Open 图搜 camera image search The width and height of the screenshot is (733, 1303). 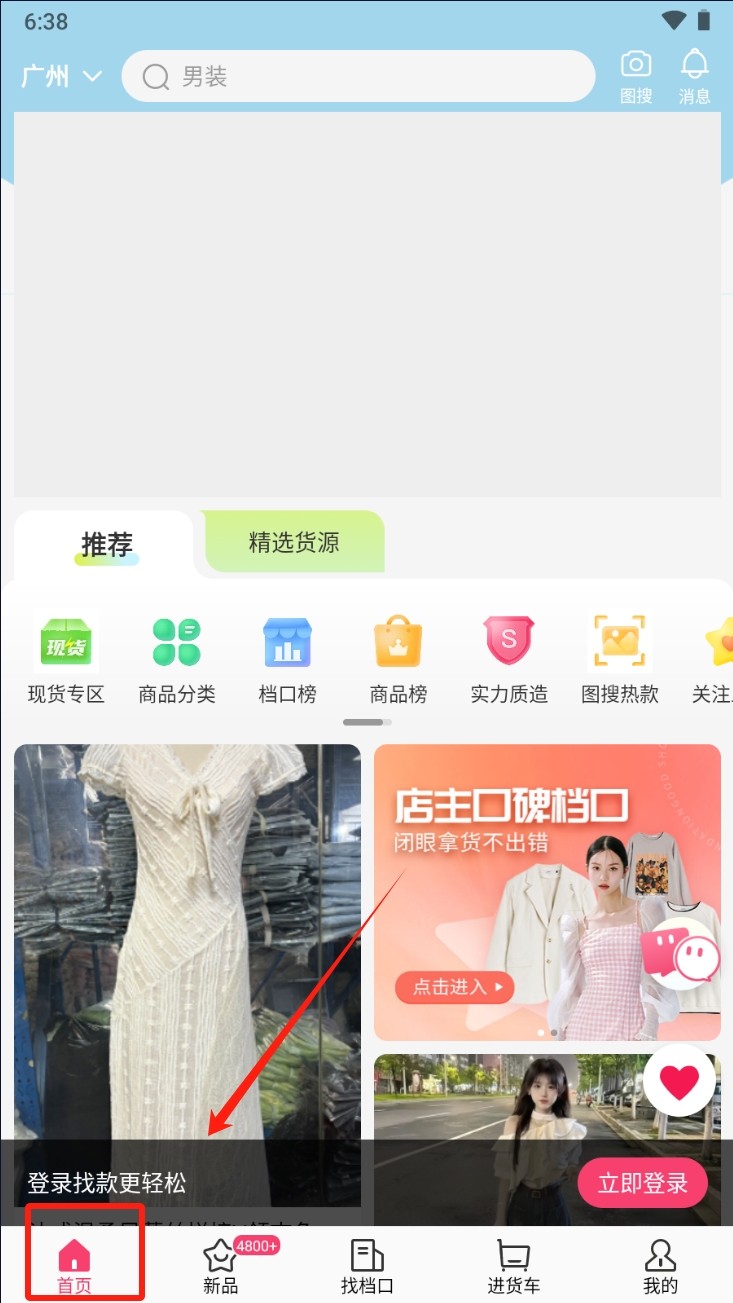coord(636,76)
